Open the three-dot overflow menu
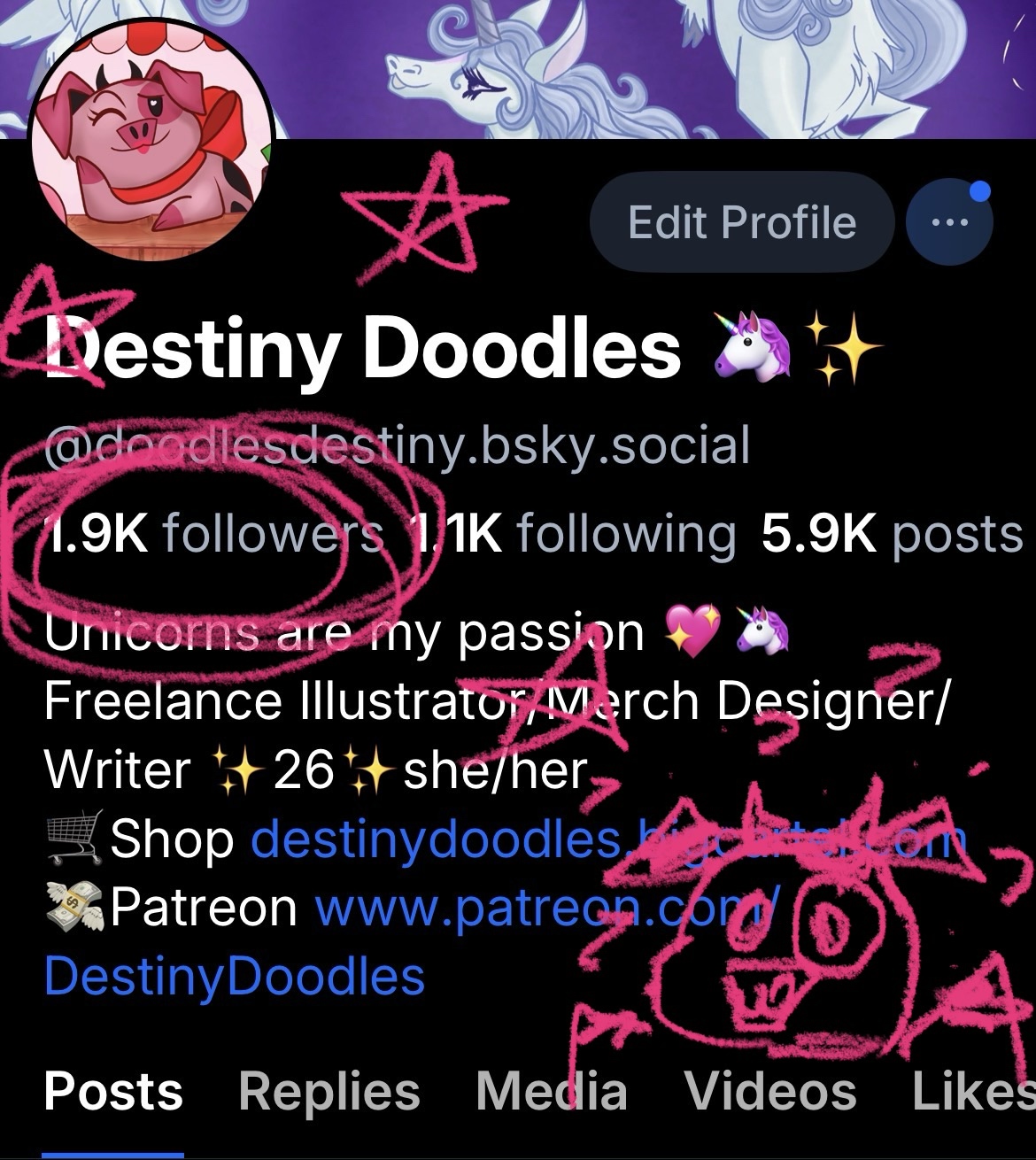Viewport: 1036px width, 1160px height. (x=950, y=222)
